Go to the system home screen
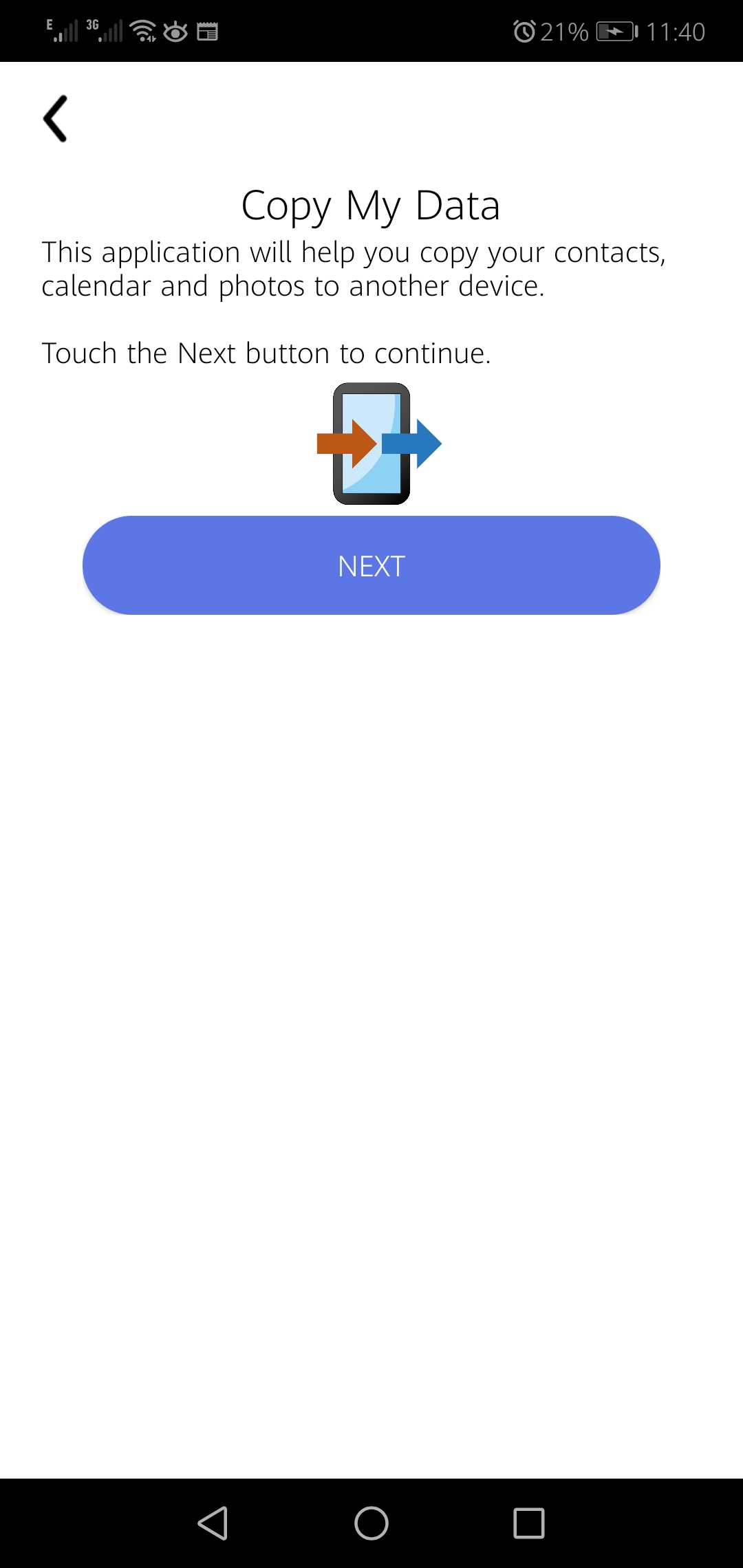The image size is (743, 1568). tap(371, 1523)
